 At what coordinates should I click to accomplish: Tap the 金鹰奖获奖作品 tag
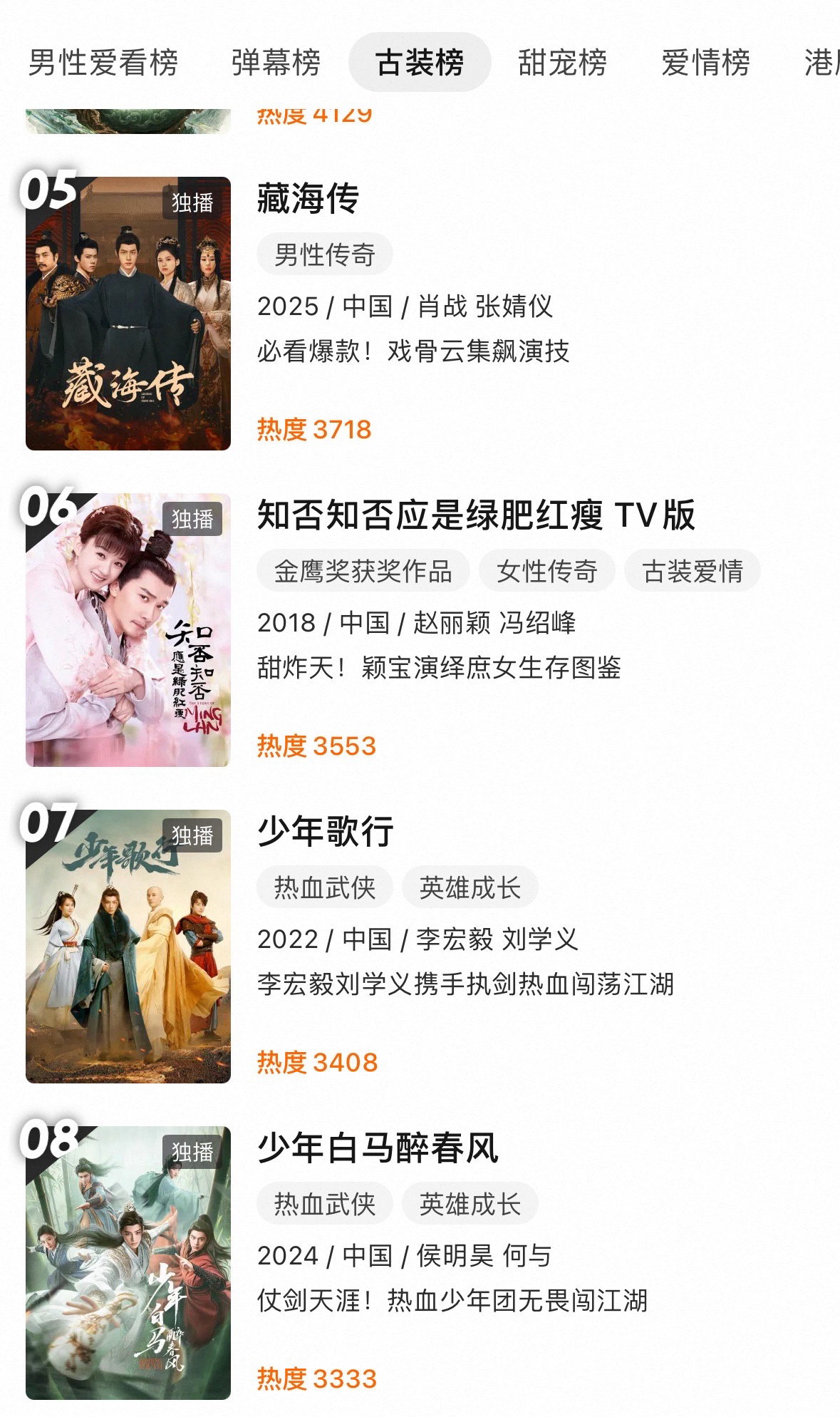point(363,571)
